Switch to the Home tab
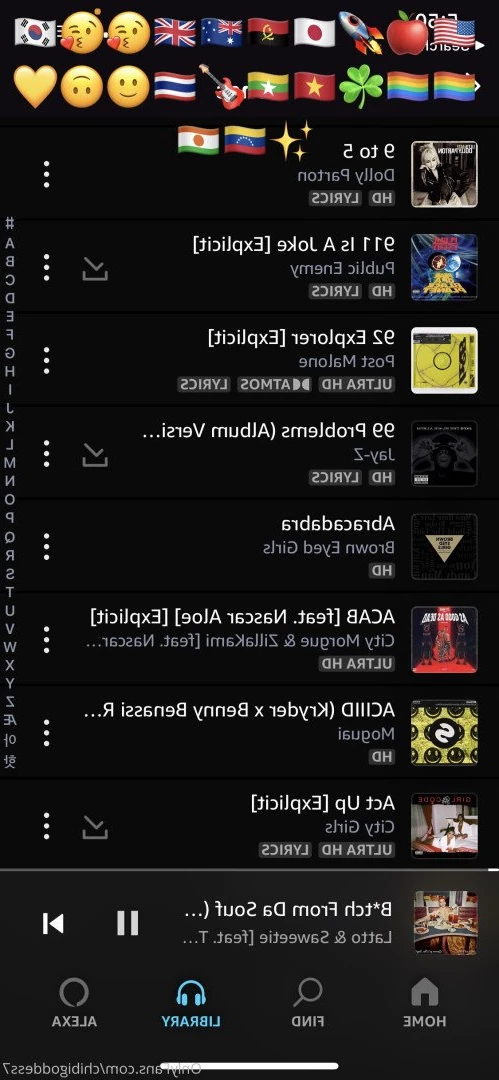The image size is (499, 1080). (x=425, y=1004)
